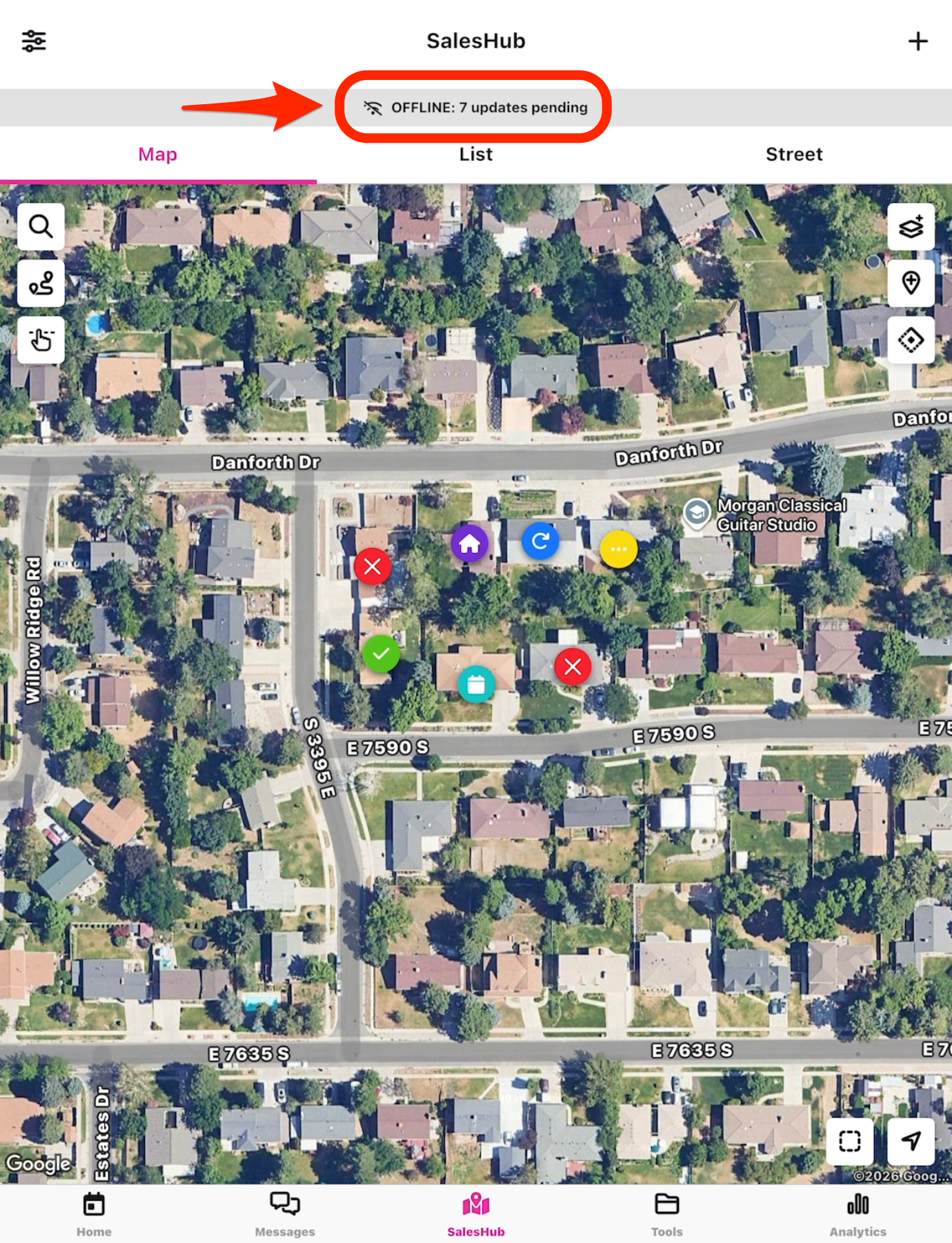The image size is (952, 1243).
Task: Switch to the Street tab
Action: point(794,155)
